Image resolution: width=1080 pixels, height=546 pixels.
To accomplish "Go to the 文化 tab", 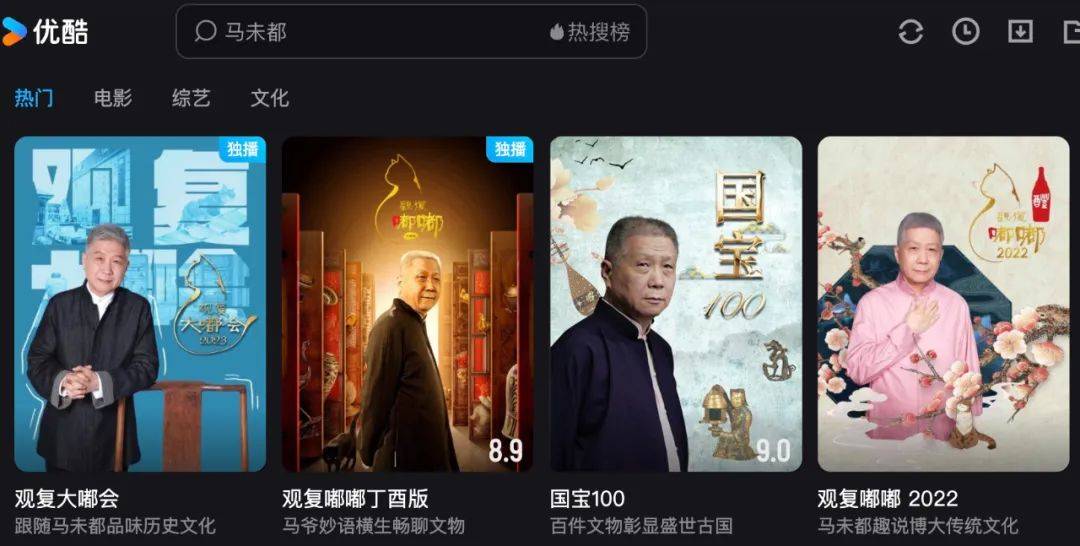I will (x=270, y=98).
